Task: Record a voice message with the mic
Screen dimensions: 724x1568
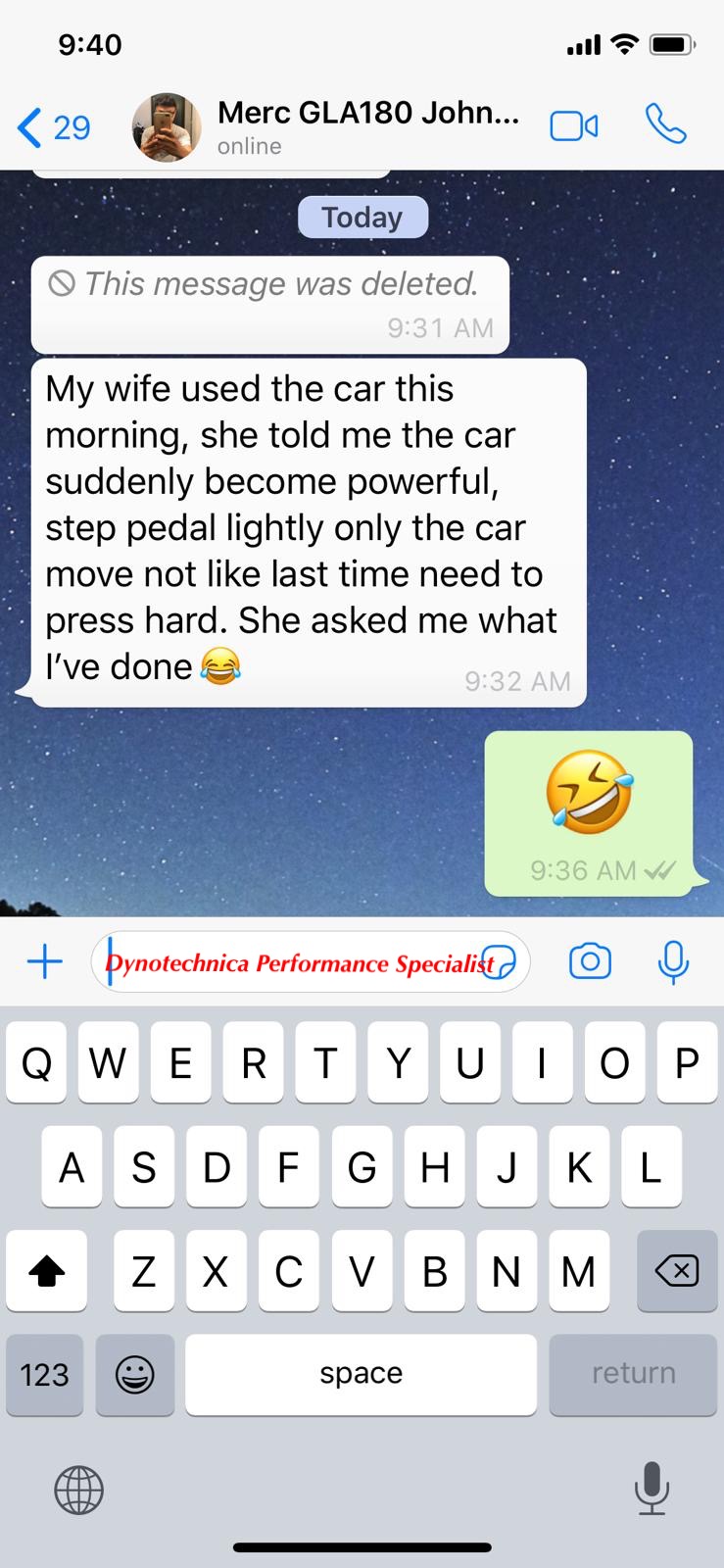Action: click(673, 961)
